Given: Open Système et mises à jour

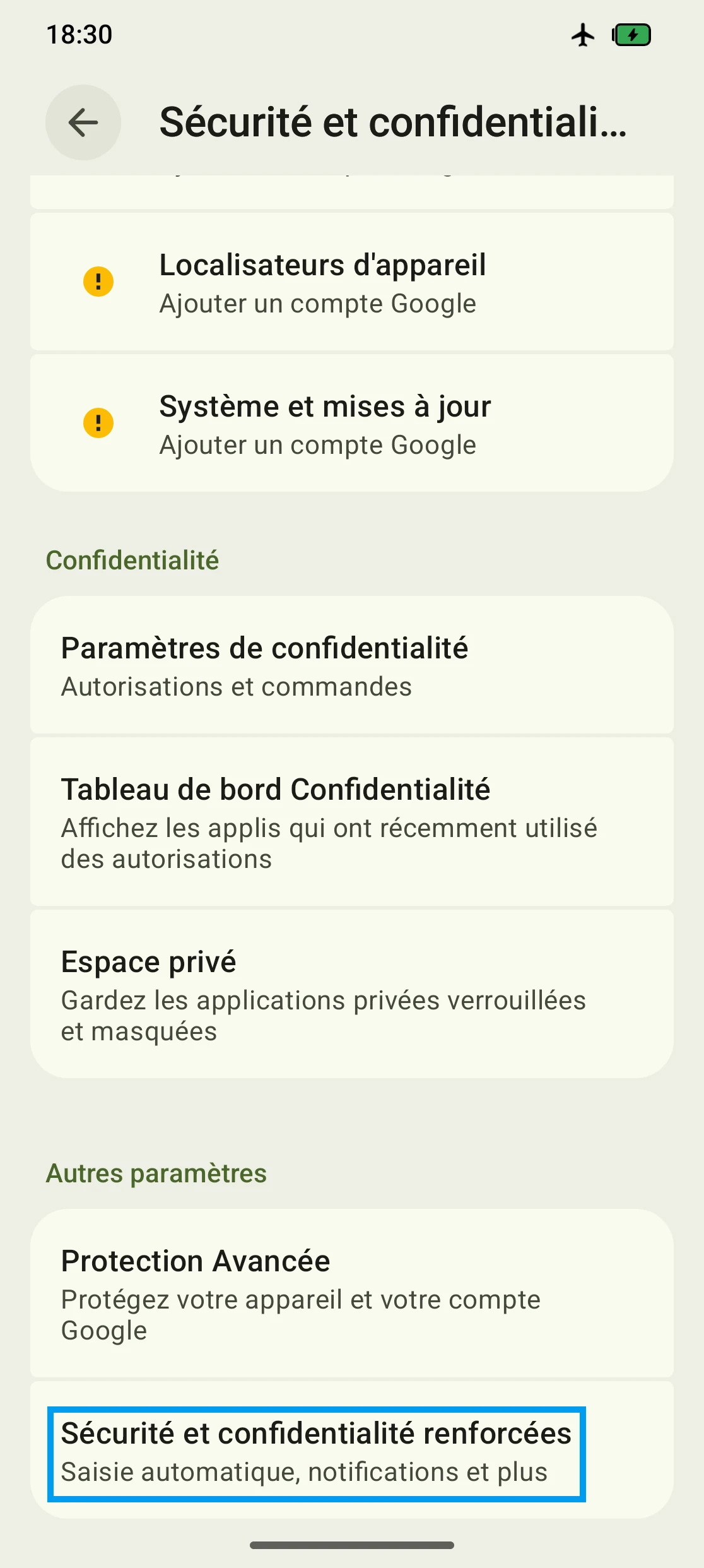Looking at the screenshot, I should (x=351, y=424).
